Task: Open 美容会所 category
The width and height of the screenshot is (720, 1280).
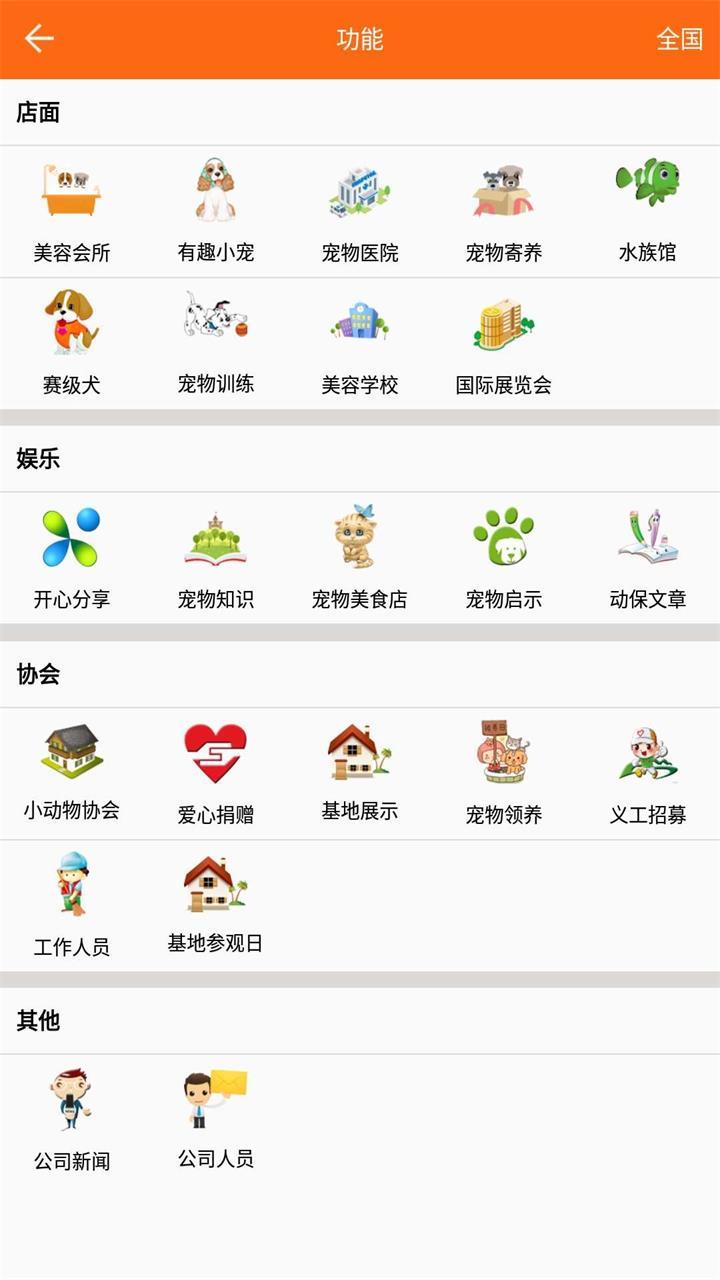Action: point(72,211)
